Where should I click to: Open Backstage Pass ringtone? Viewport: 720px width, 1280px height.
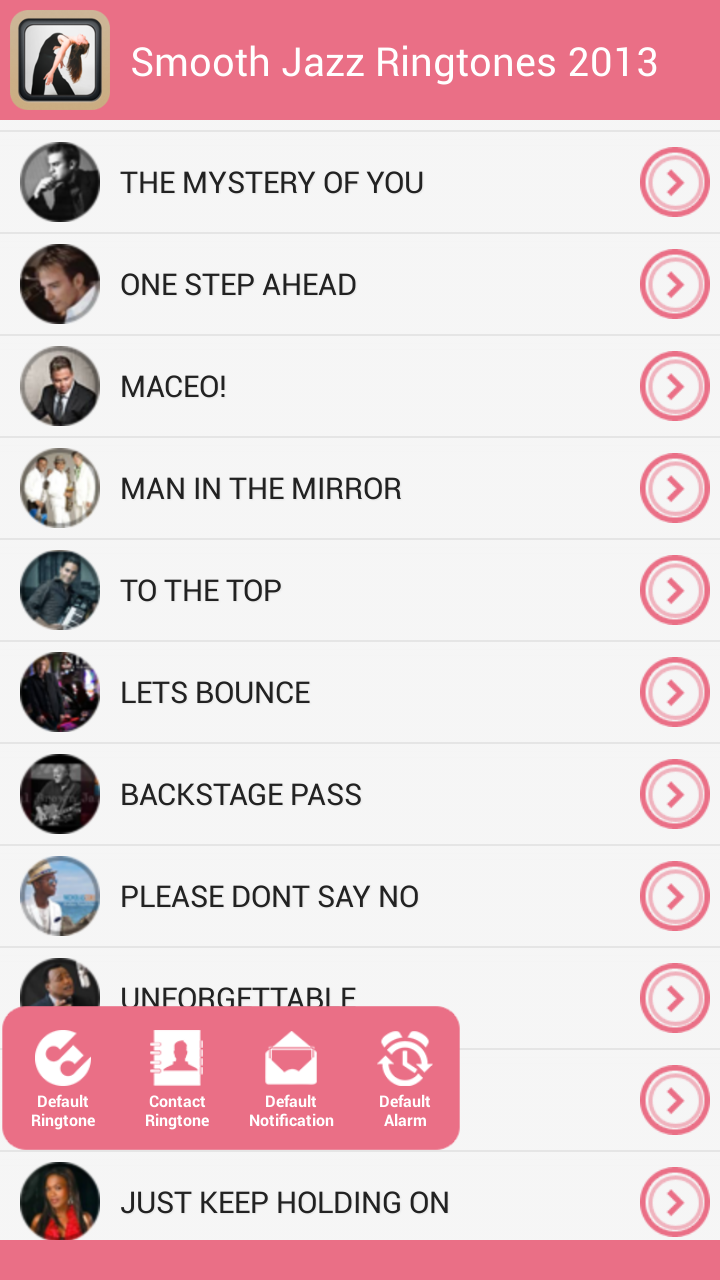click(x=241, y=795)
